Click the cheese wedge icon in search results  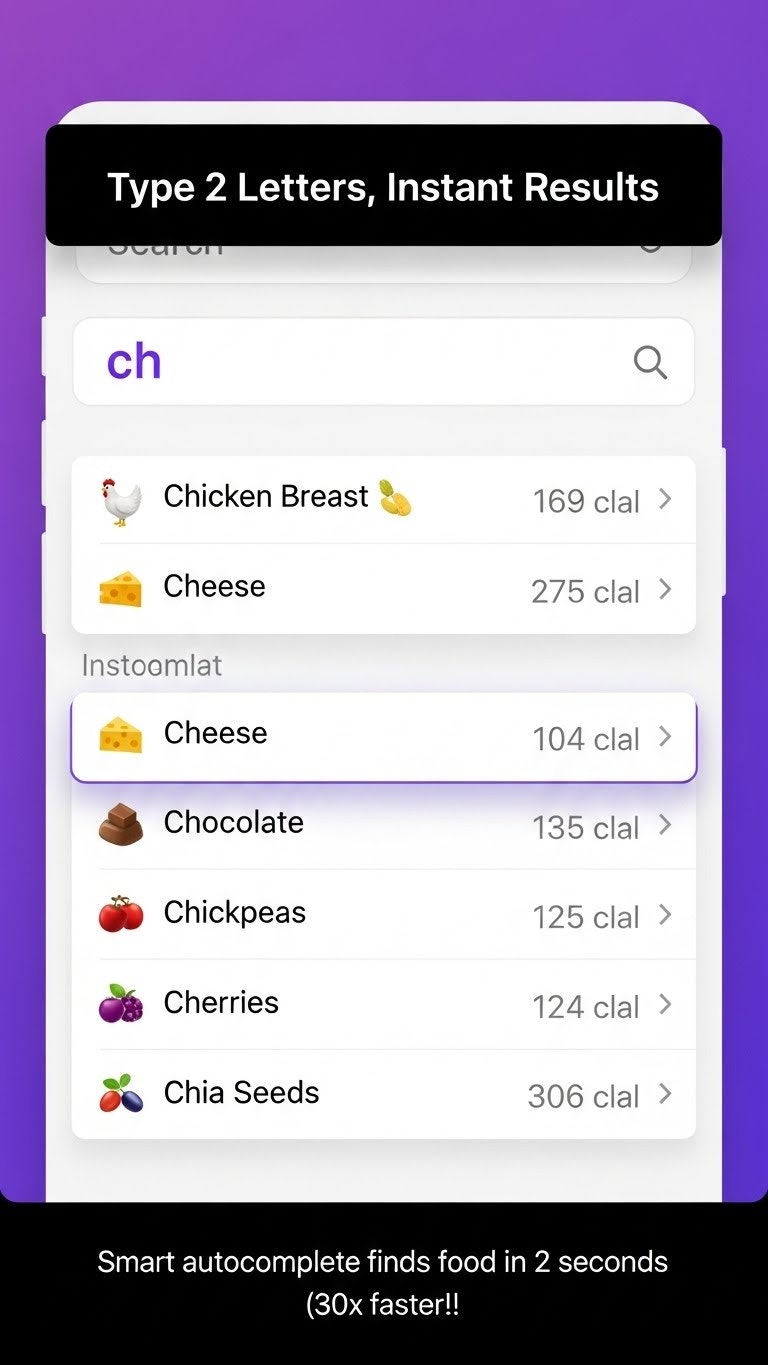(121, 588)
